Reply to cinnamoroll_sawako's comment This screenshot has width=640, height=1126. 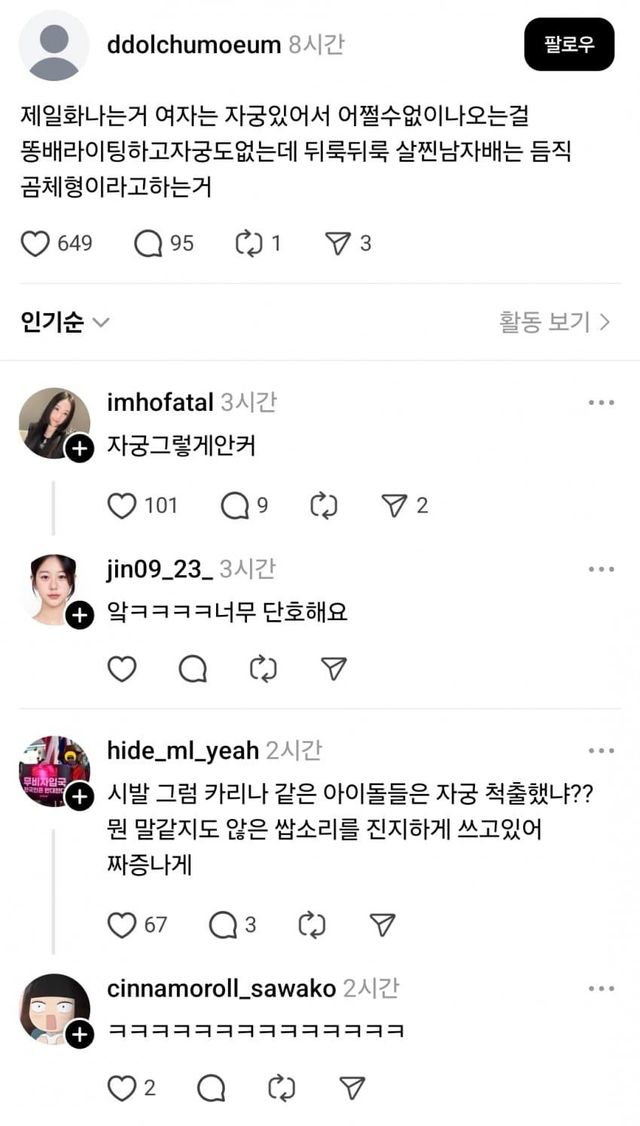coord(212,1088)
